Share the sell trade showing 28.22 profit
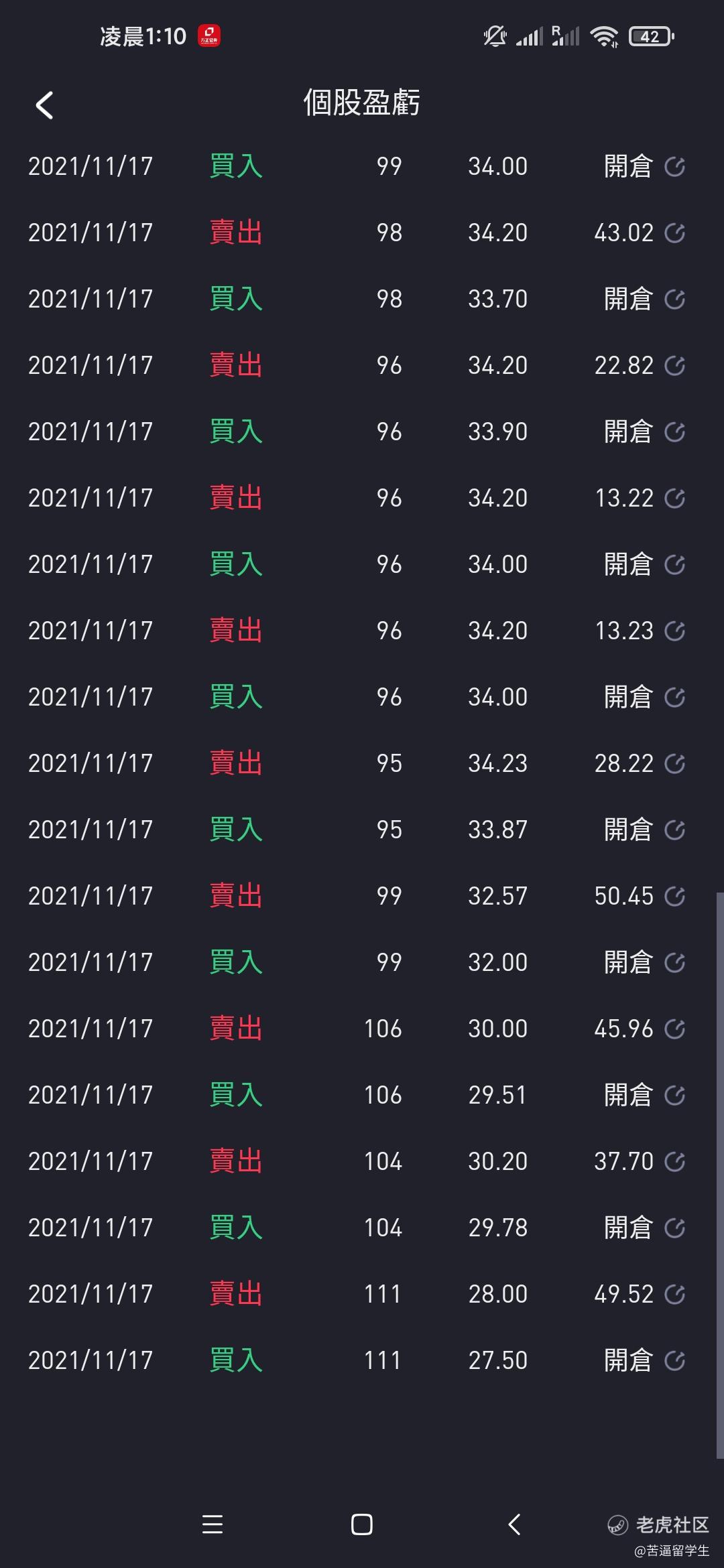Image resolution: width=724 pixels, height=1568 pixels. (x=674, y=763)
